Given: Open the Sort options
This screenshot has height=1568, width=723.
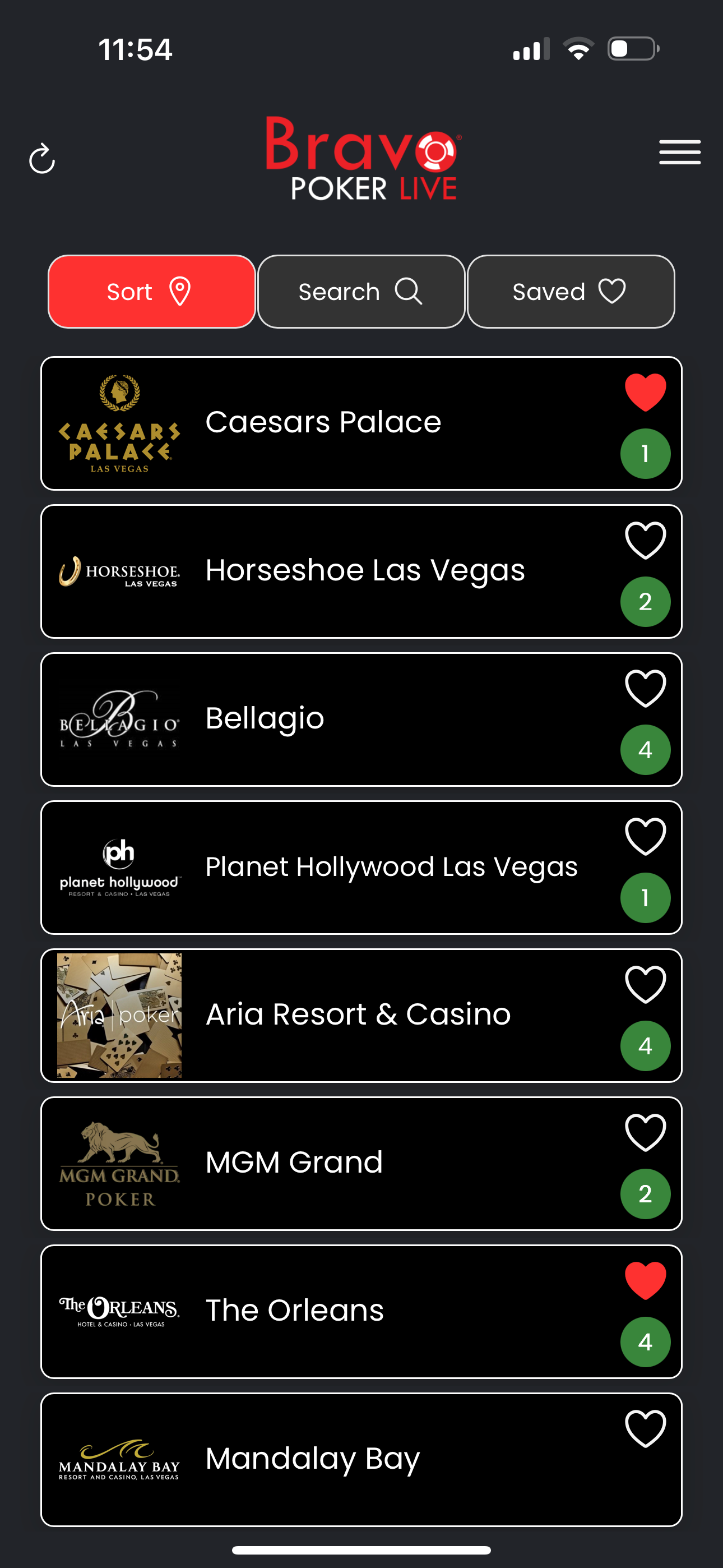Looking at the screenshot, I should click(151, 291).
